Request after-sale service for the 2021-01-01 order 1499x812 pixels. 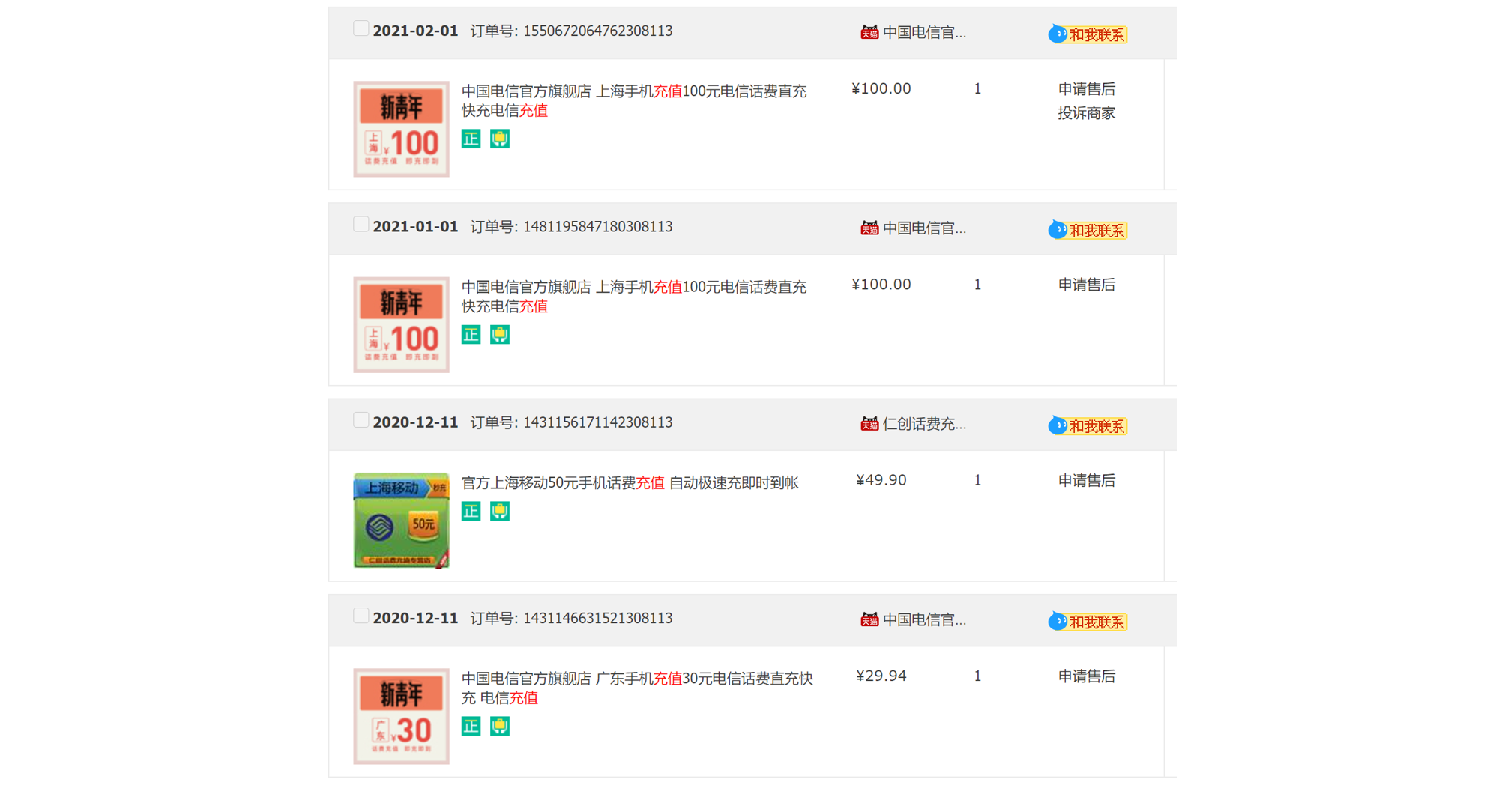pos(1086,285)
